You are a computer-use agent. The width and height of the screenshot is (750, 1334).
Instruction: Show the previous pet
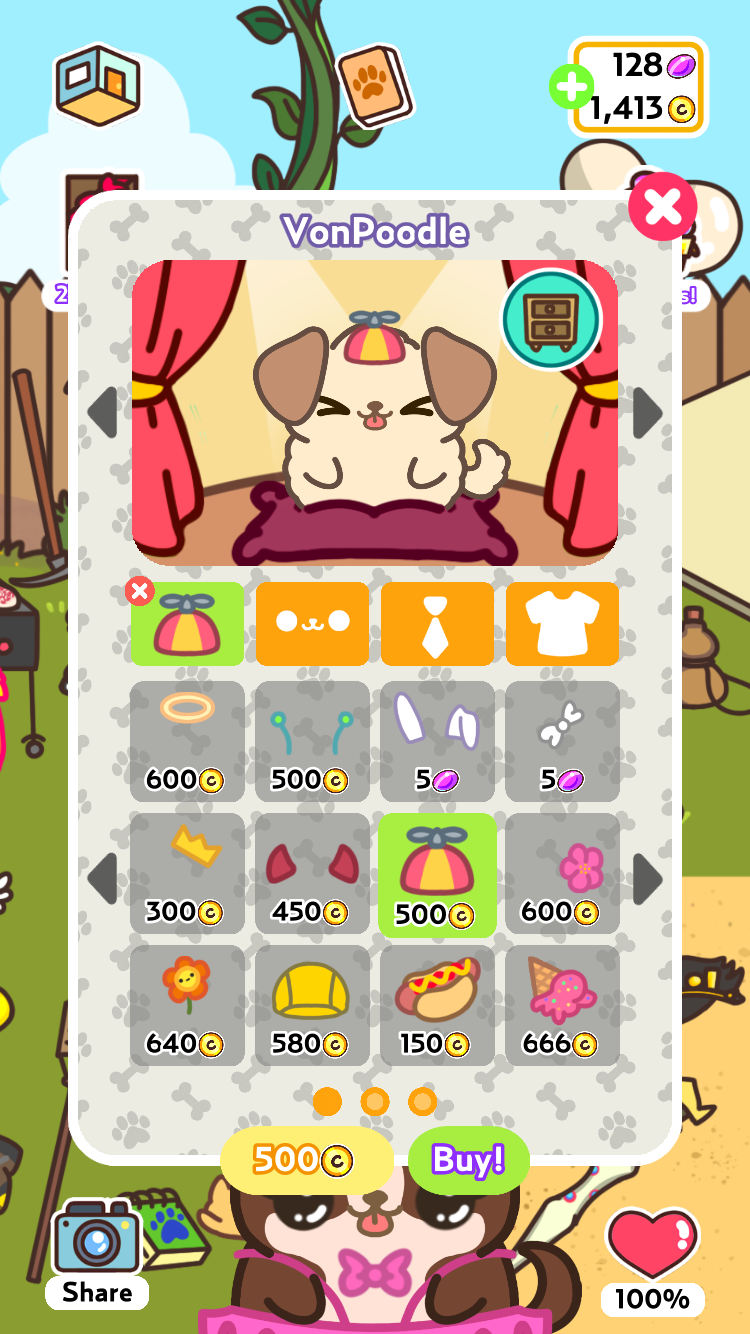103,411
